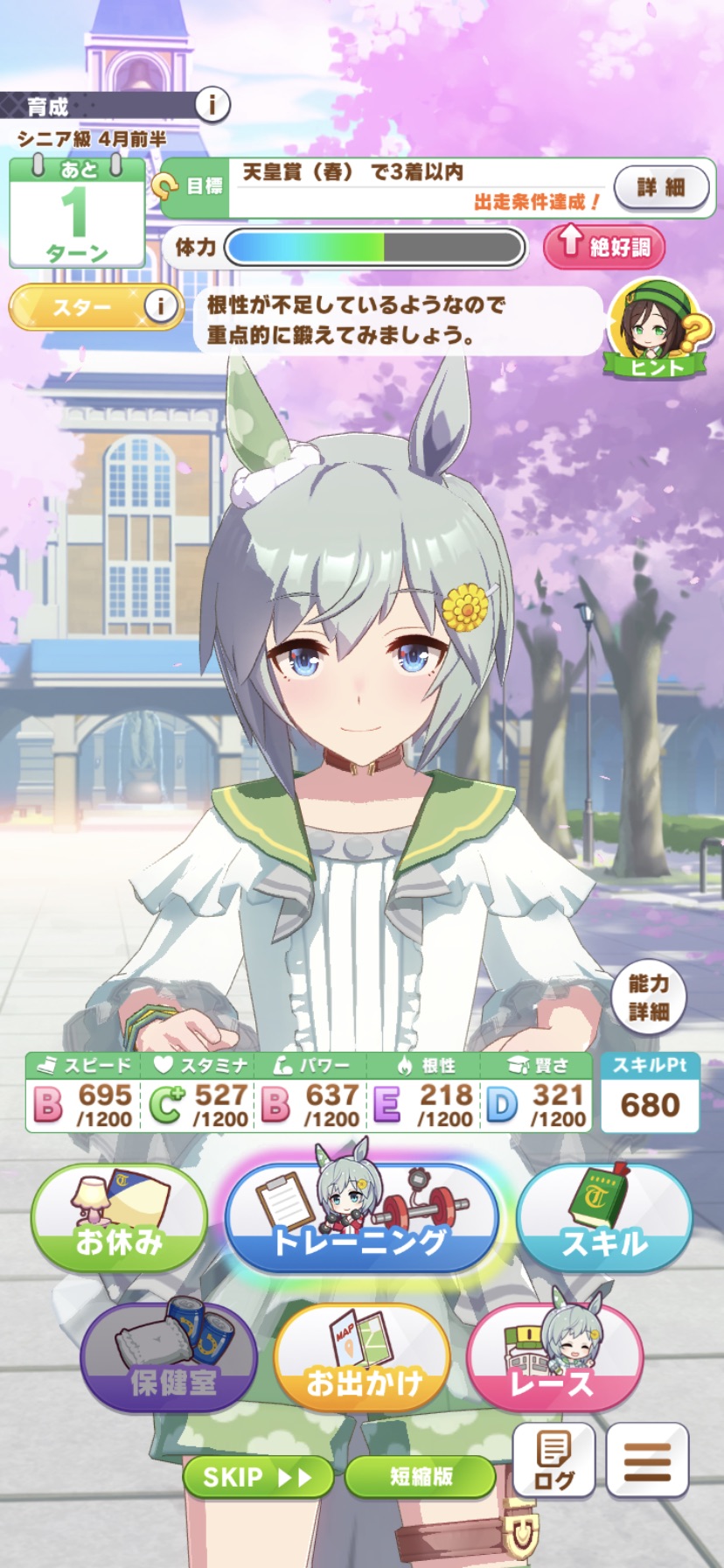Tap the 絶好調 mood indicator
The image size is (724, 1568).
(x=604, y=246)
